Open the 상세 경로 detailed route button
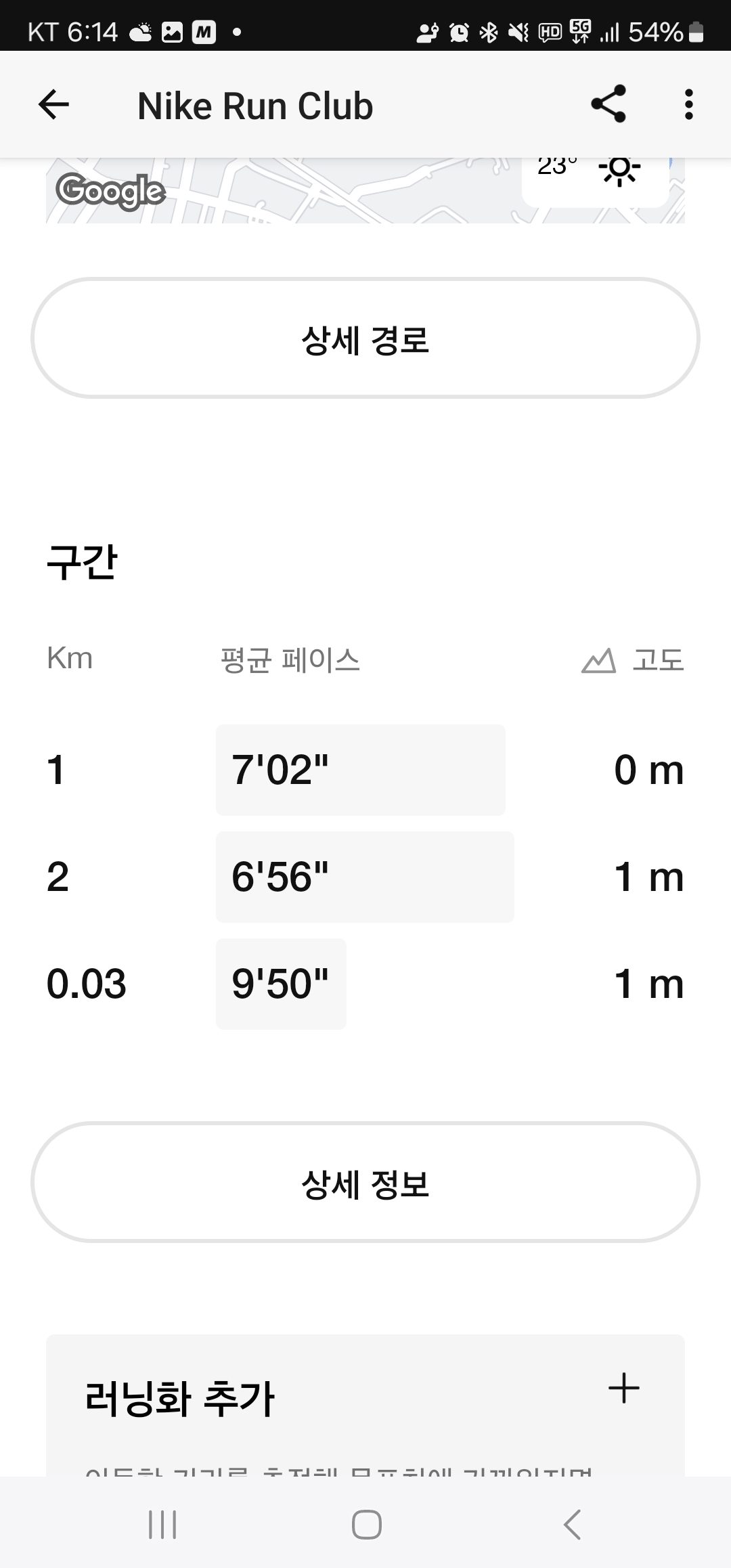The image size is (731, 1568). point(365,338)
